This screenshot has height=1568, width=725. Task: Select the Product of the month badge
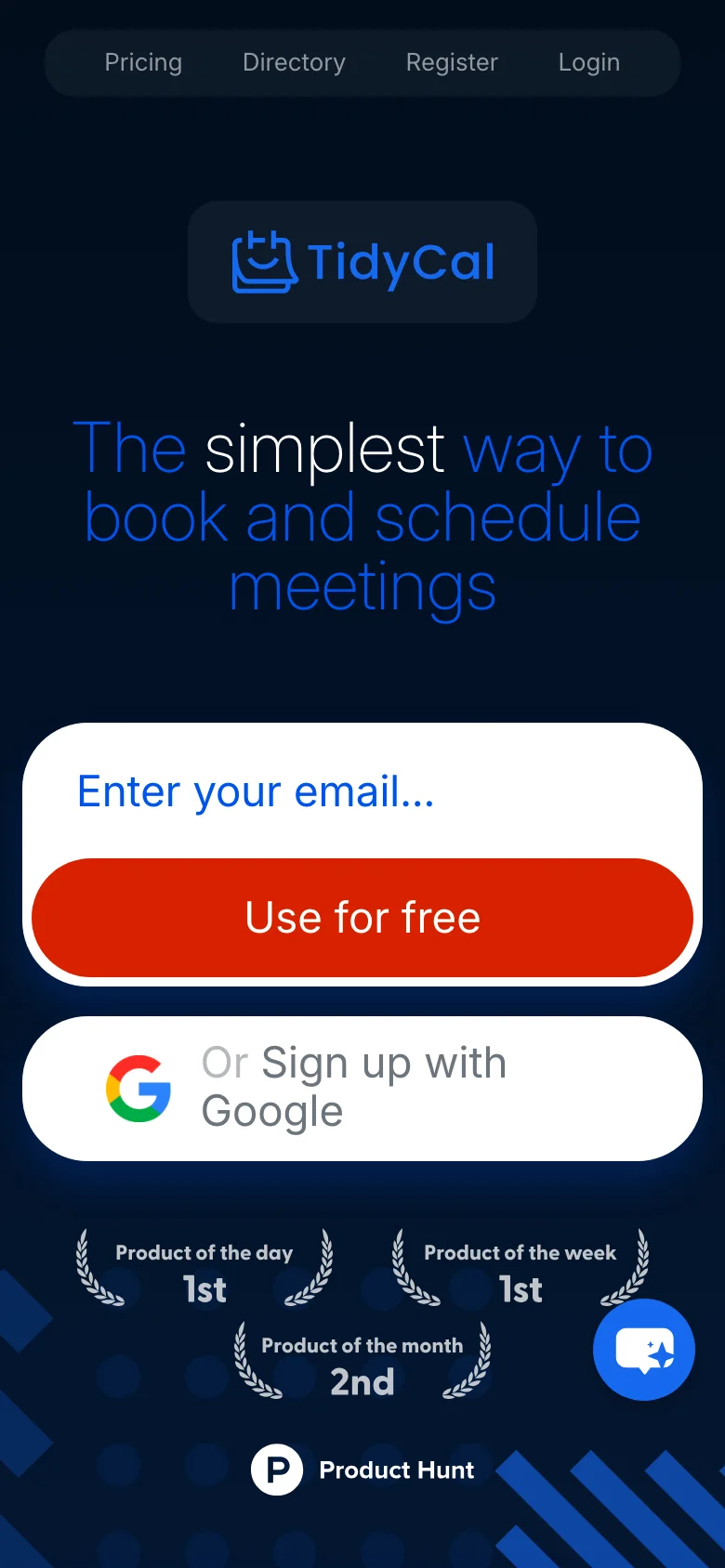click(x=362, y=1363)
